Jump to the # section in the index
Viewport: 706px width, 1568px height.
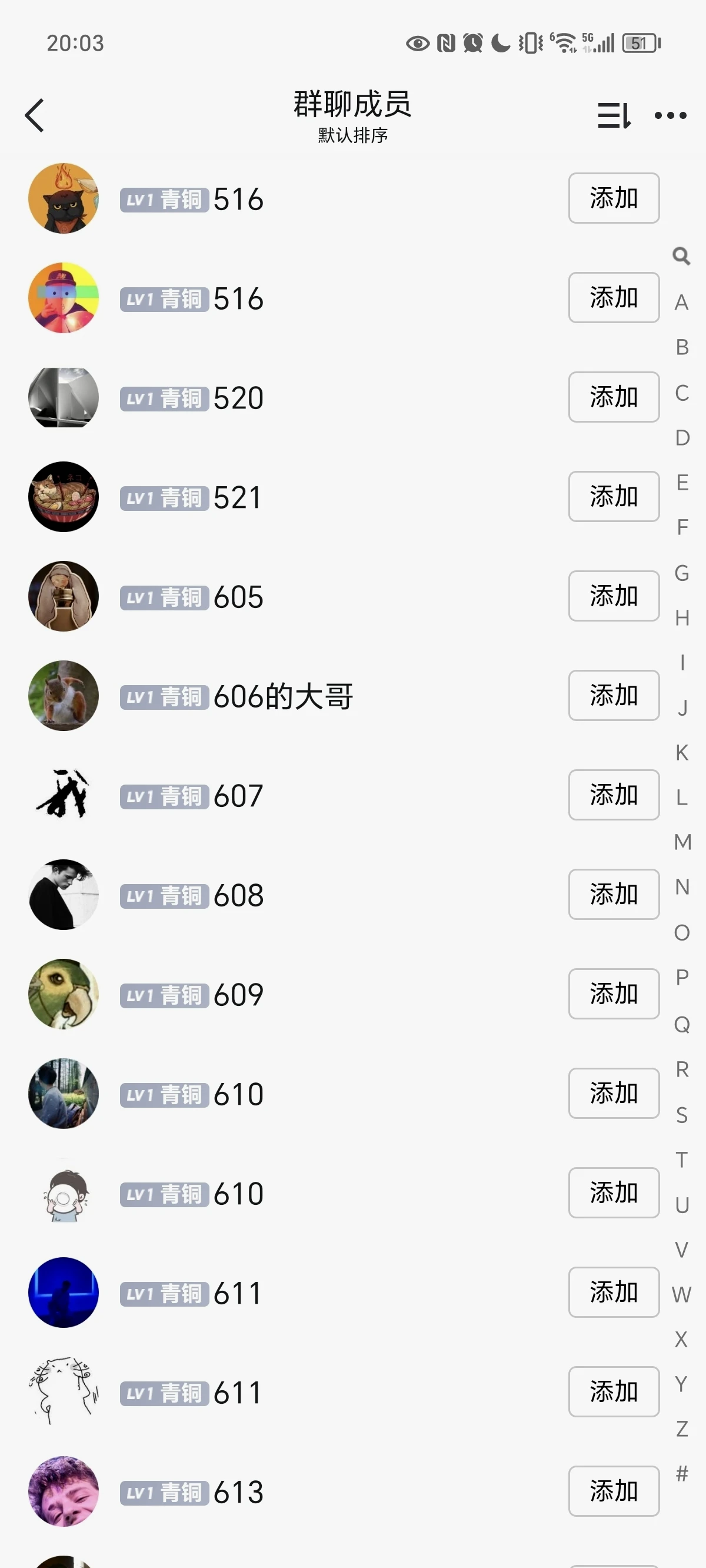tap(682, 1473)
